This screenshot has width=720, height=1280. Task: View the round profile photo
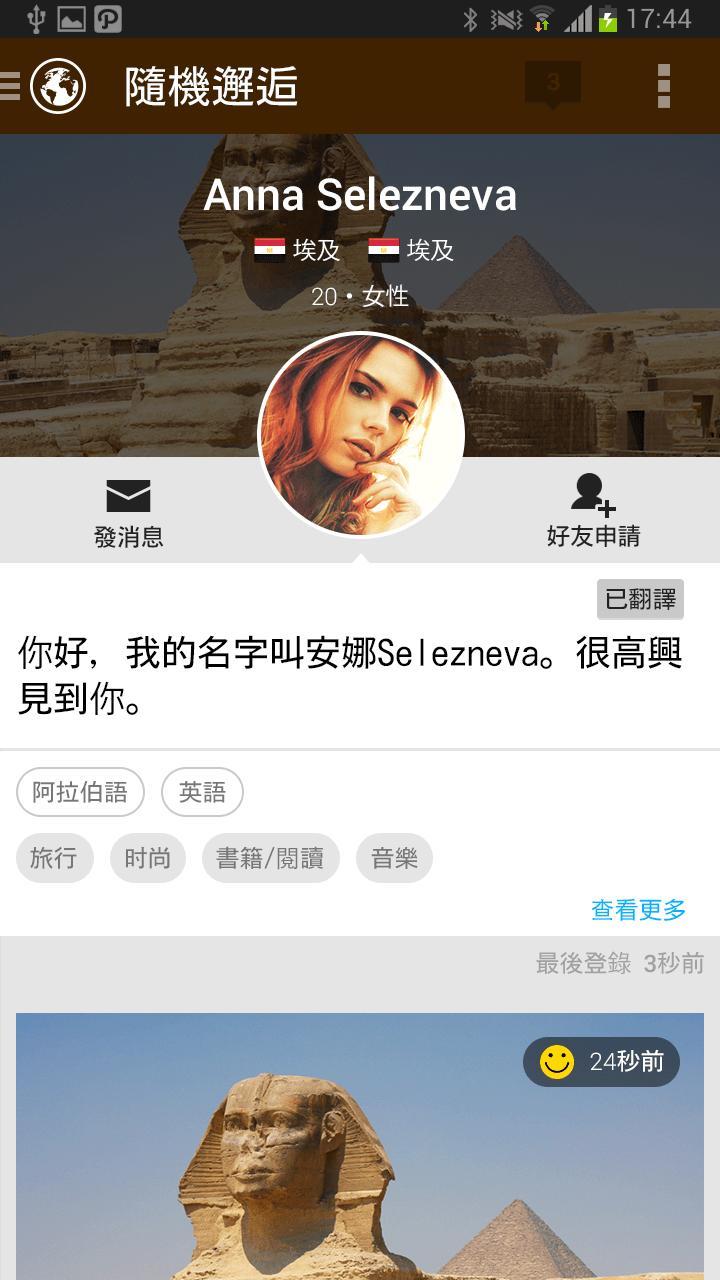[x=361, y=435]
